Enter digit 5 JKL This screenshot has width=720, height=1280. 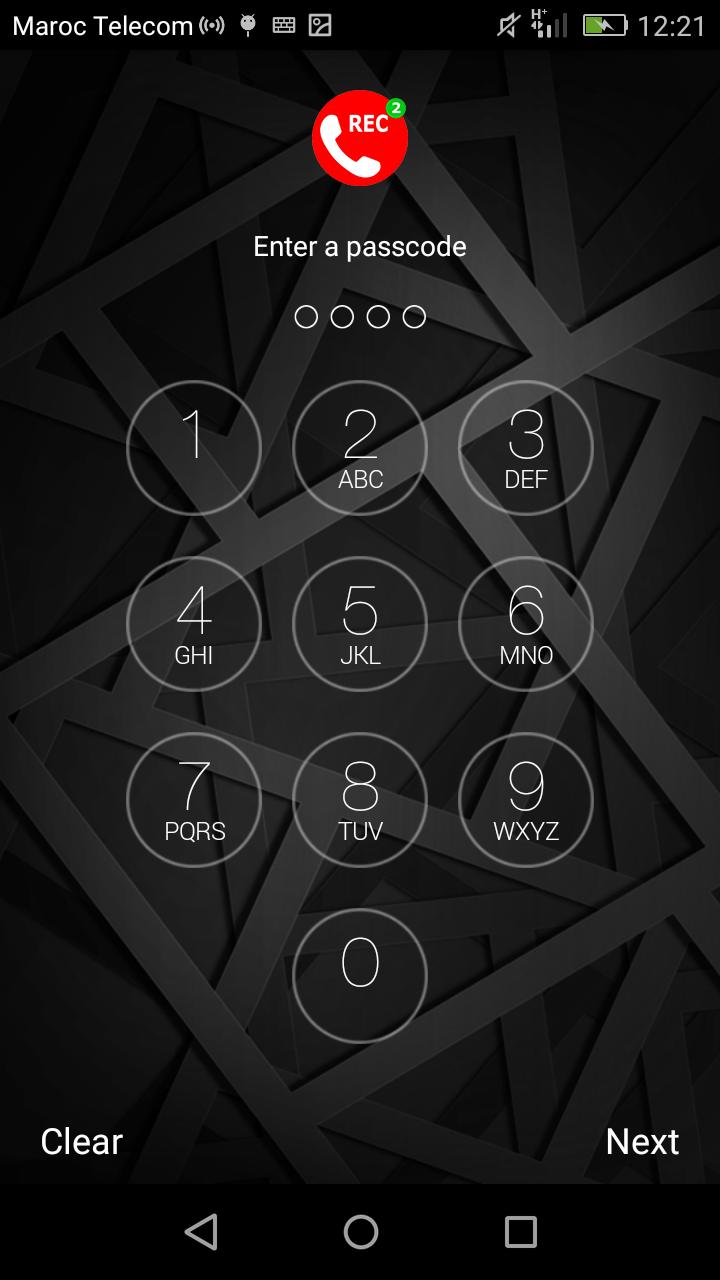click(360, 624)
